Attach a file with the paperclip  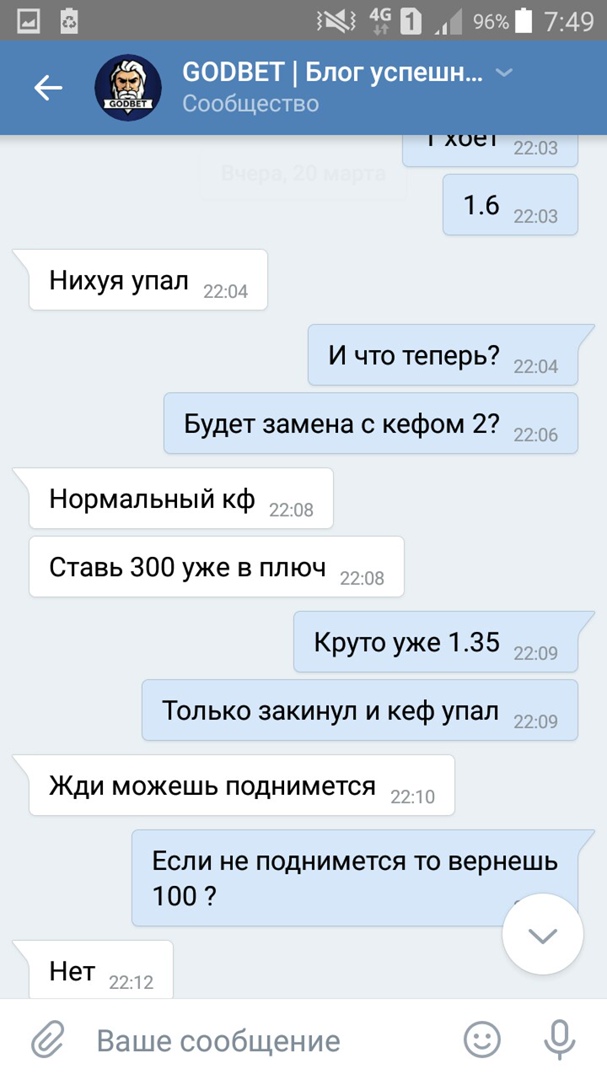(x=46, y=1041)
